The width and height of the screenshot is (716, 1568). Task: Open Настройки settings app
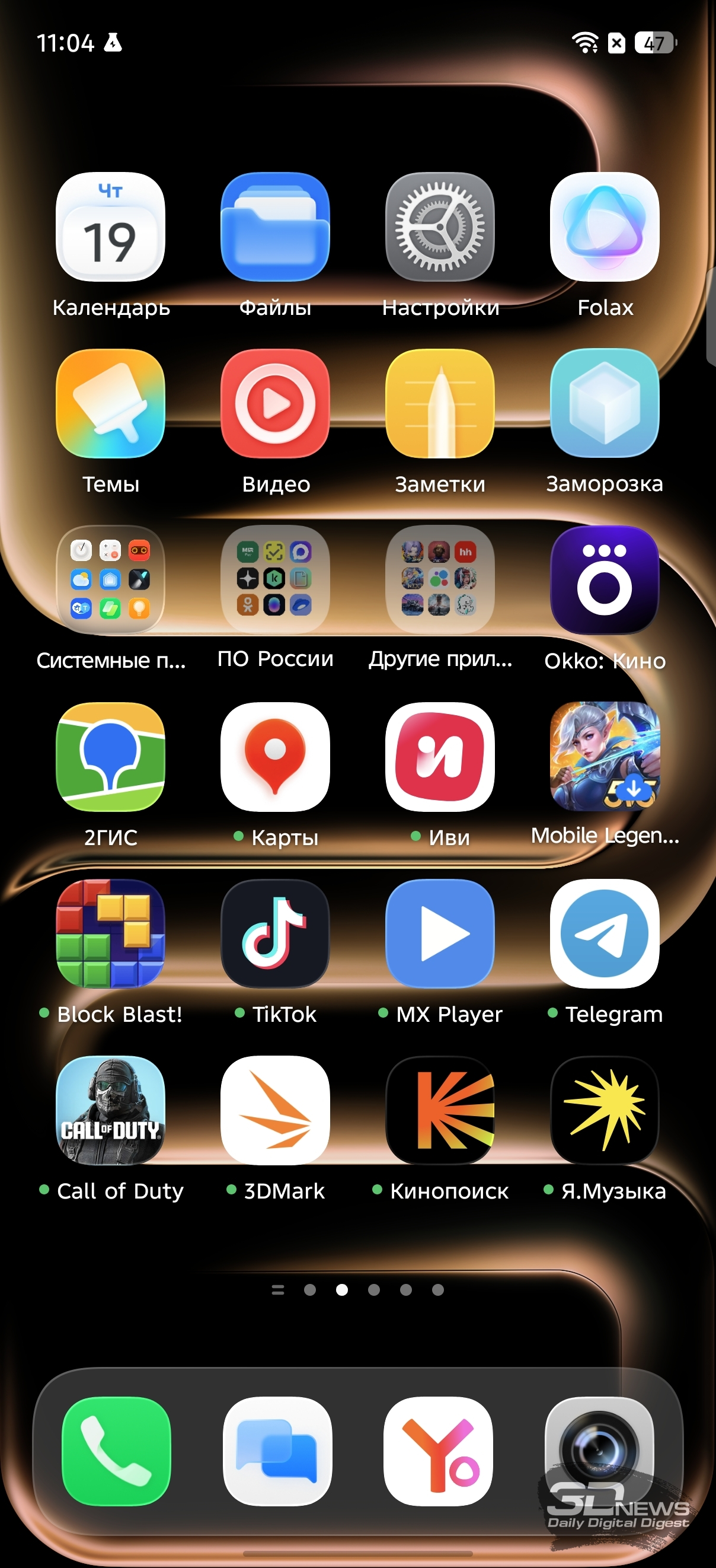click(440, 227)
